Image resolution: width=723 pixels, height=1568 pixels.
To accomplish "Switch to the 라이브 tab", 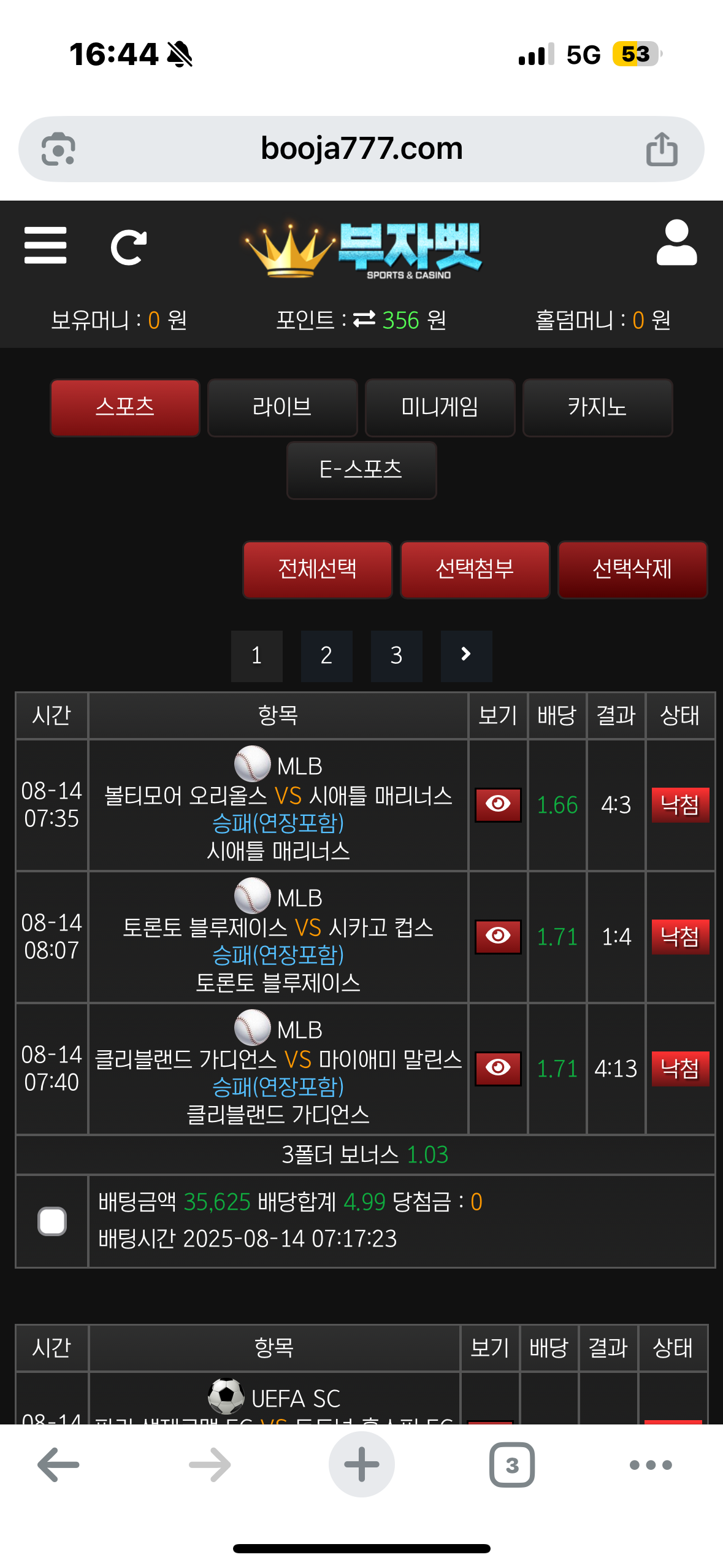I will pyautogui.click(x=282, y=407).
